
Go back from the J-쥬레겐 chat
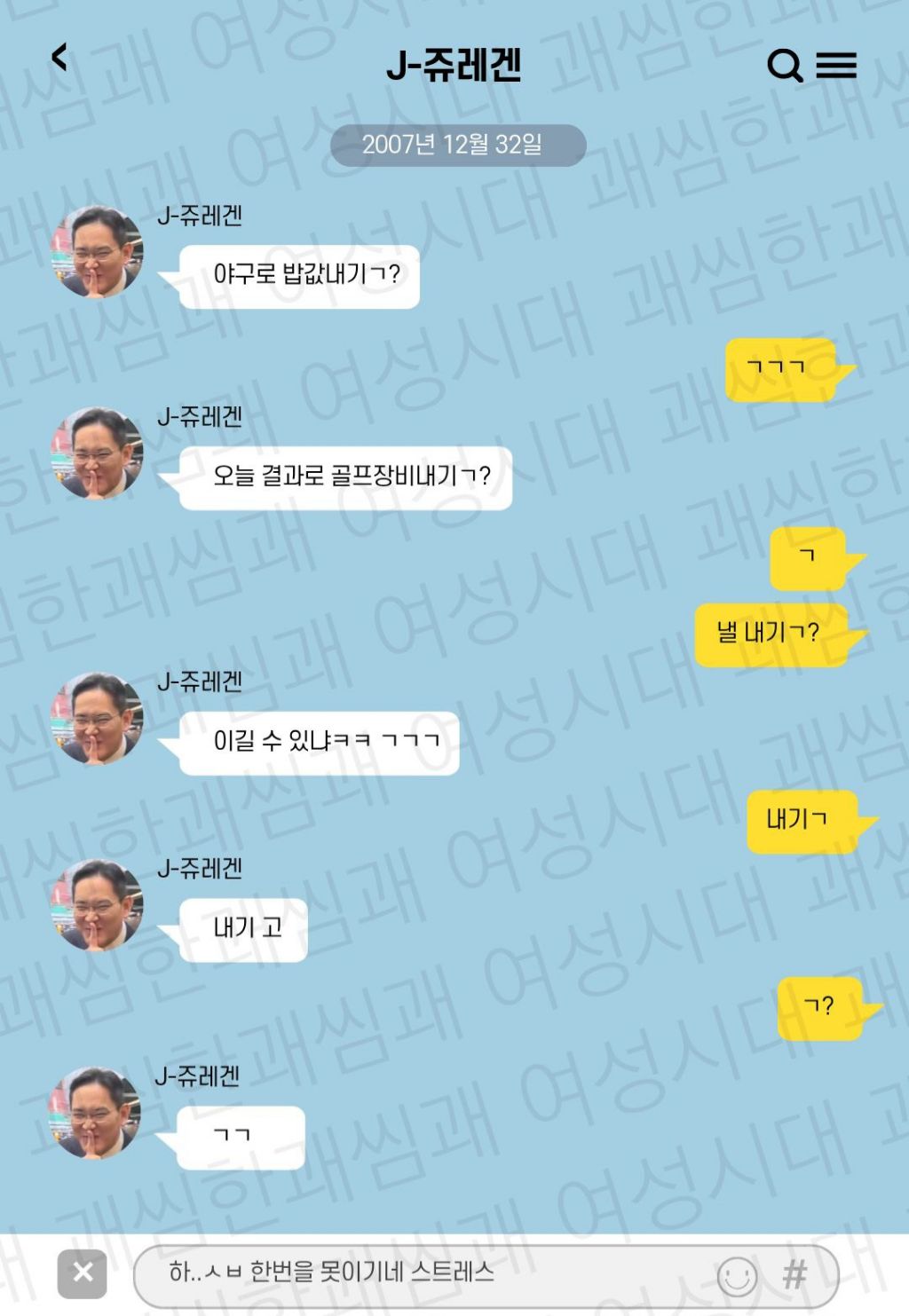[59, 58]
